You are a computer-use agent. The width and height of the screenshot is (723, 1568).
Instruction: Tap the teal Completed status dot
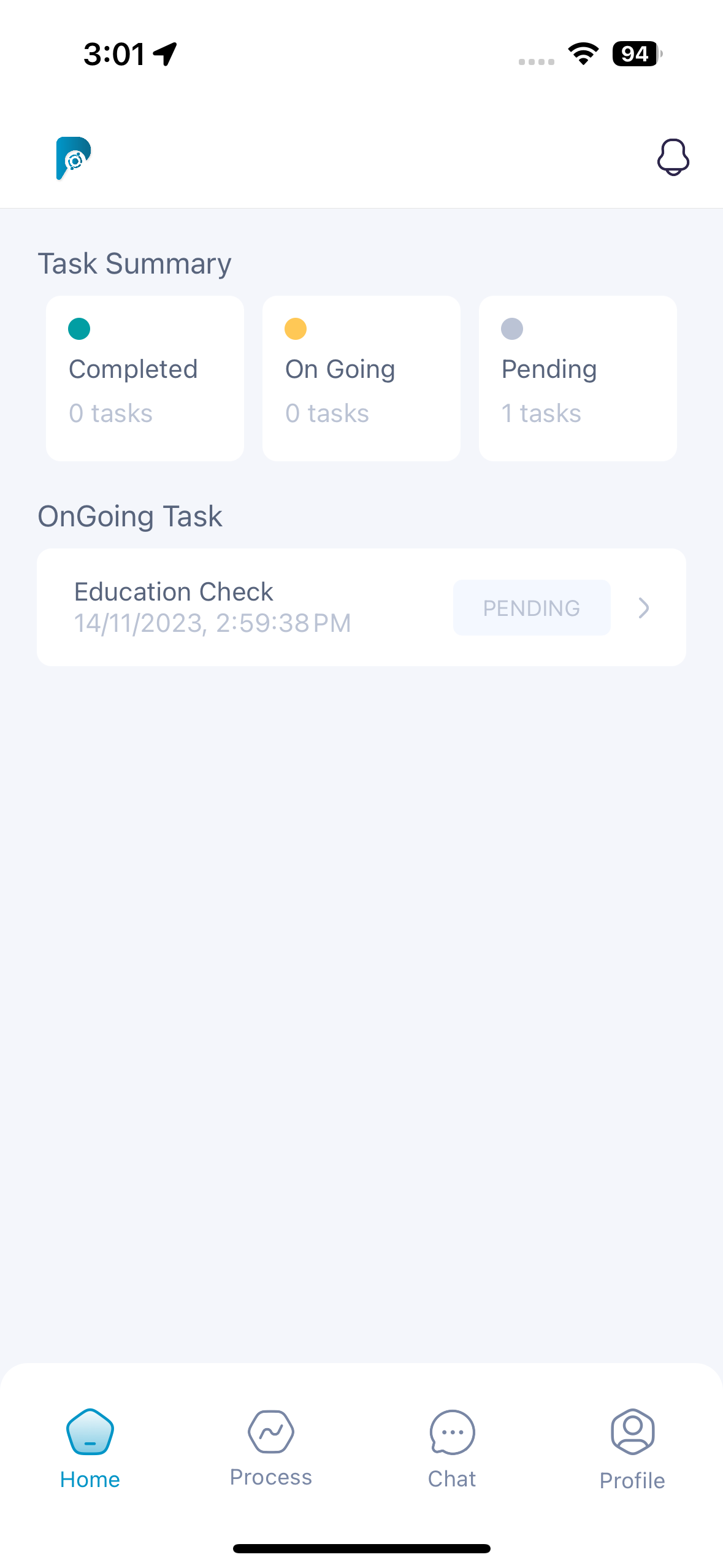click(x=78, y=329)
